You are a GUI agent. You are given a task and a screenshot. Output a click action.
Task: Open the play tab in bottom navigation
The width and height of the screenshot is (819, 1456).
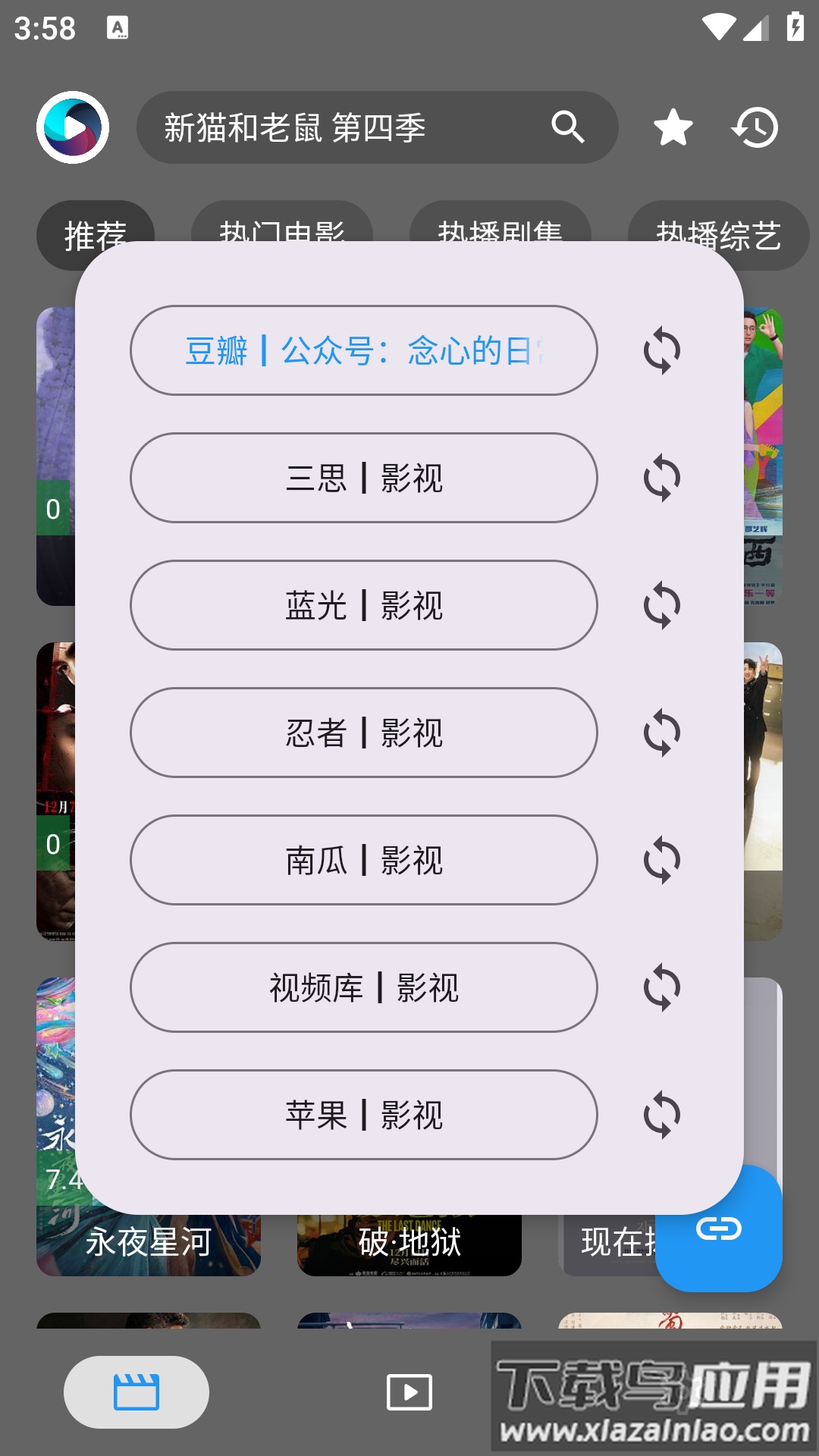point(409,1392)
